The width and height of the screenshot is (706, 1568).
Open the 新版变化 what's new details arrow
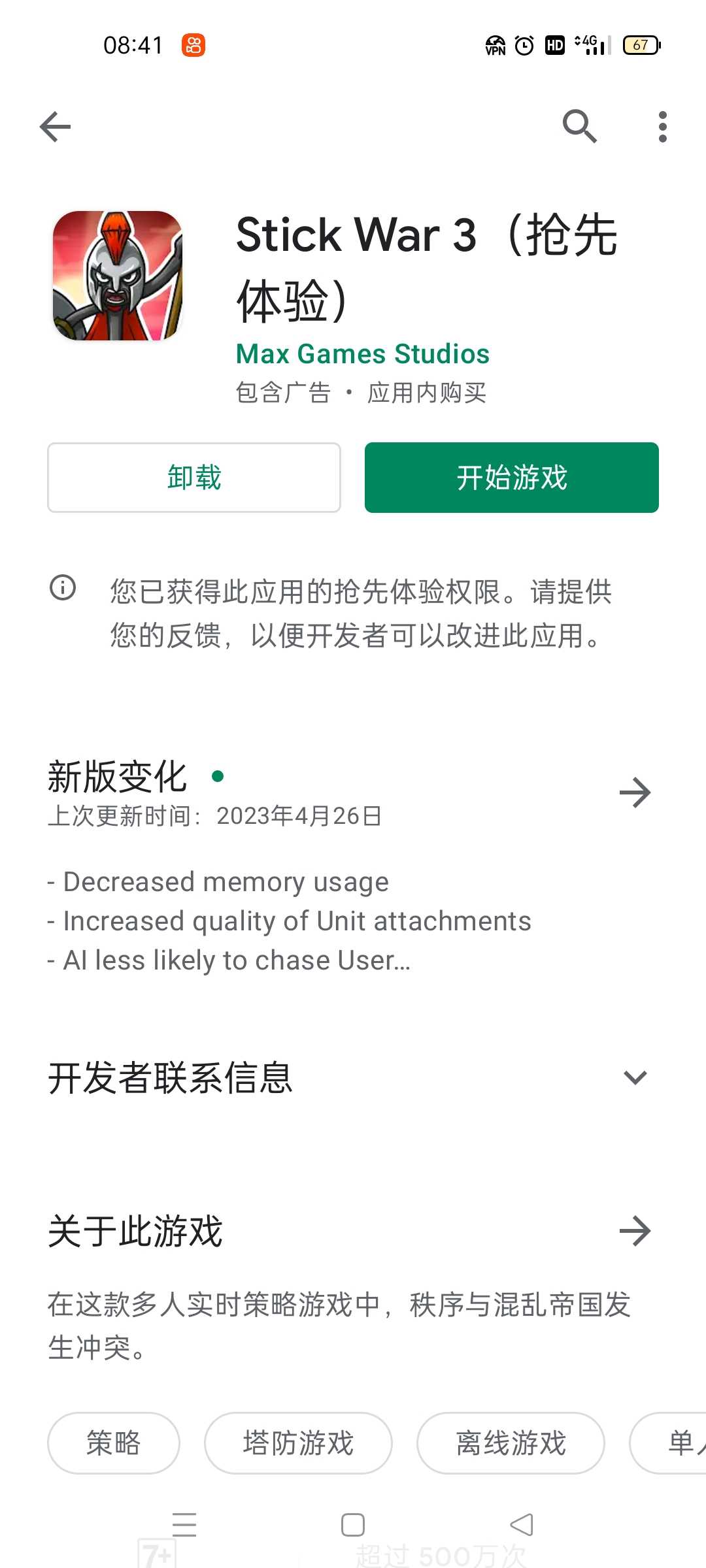pyautogui.click(x=635, y=792)
